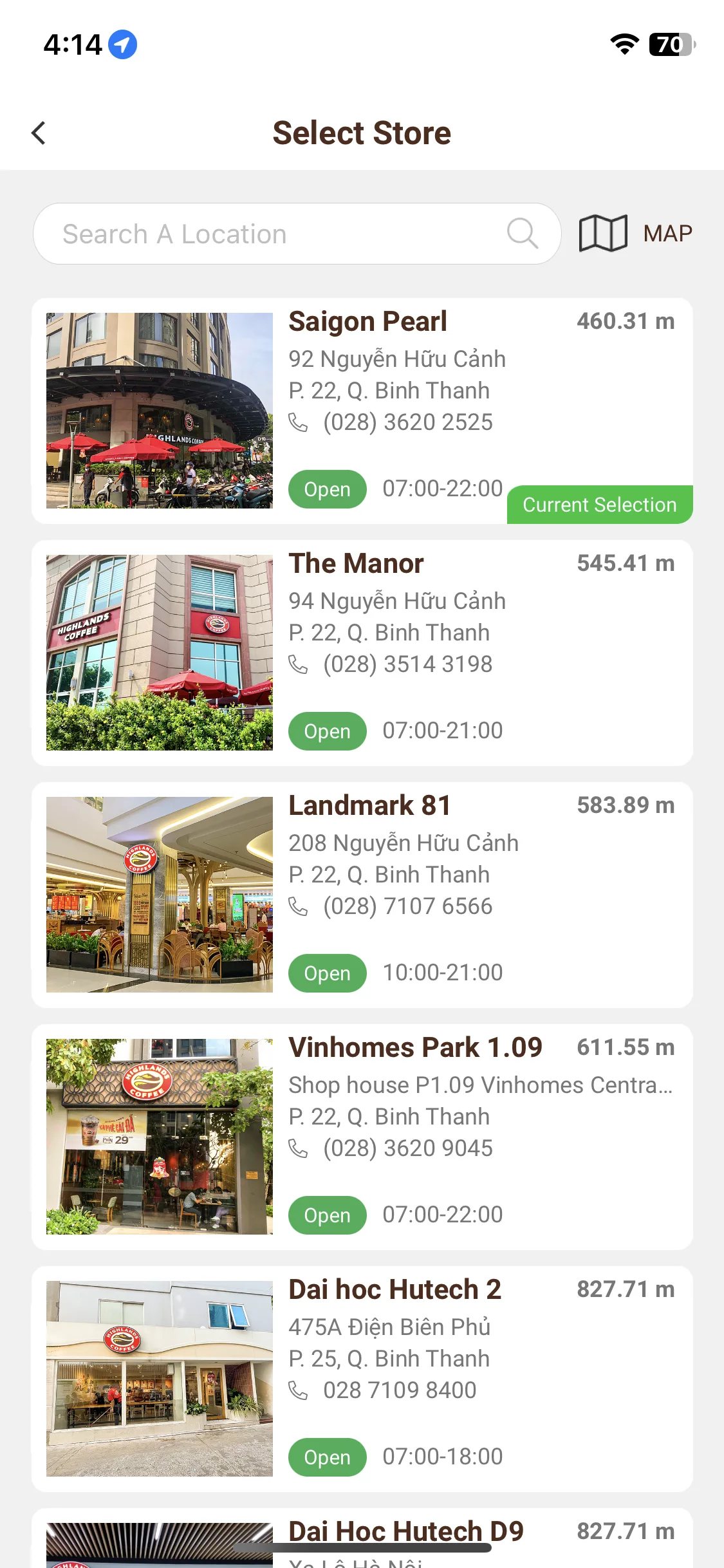Select the Saigon Pearl store
The width and height of the screenshot is (724, 1568).
367,322
